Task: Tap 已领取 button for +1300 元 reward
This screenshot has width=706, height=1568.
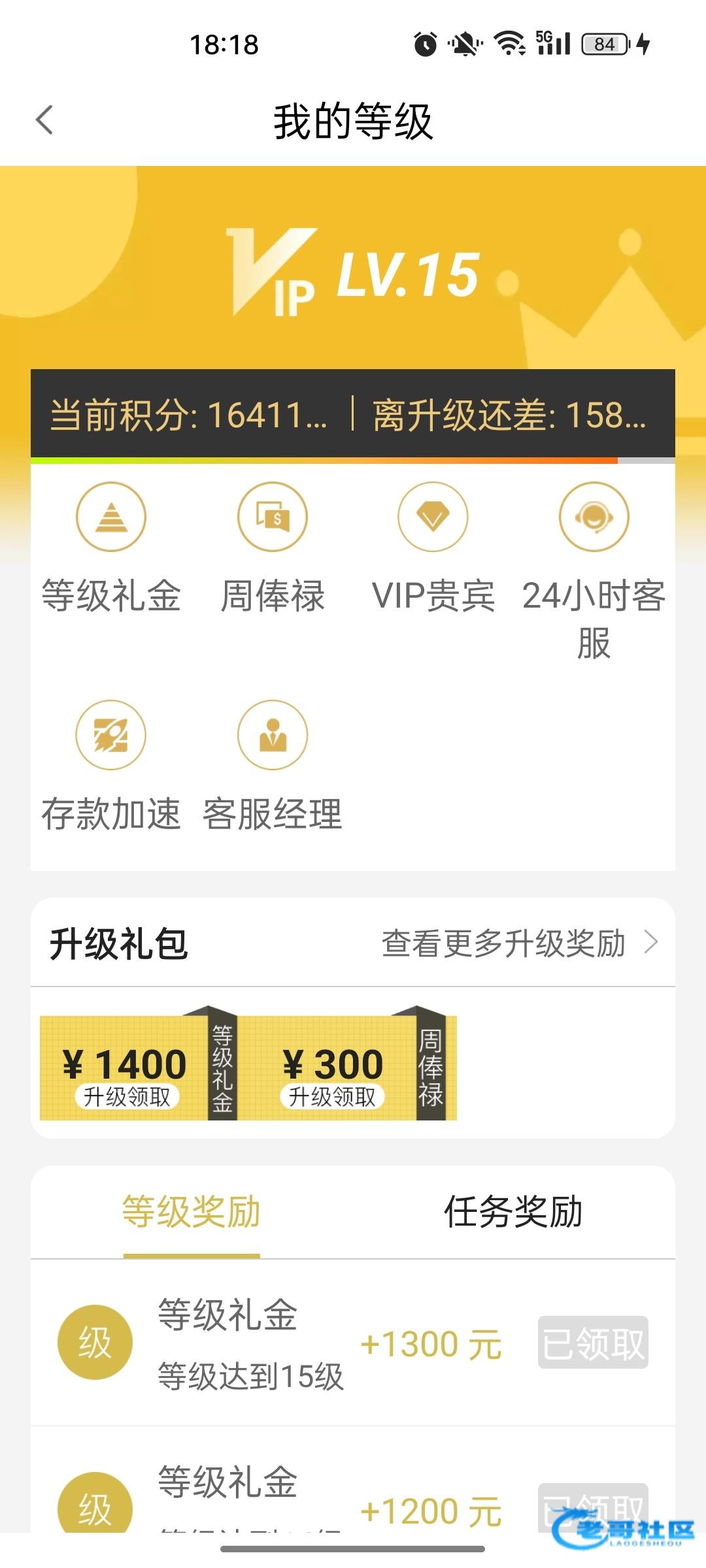Action: pyautogui.click(x=592, y=1343)
